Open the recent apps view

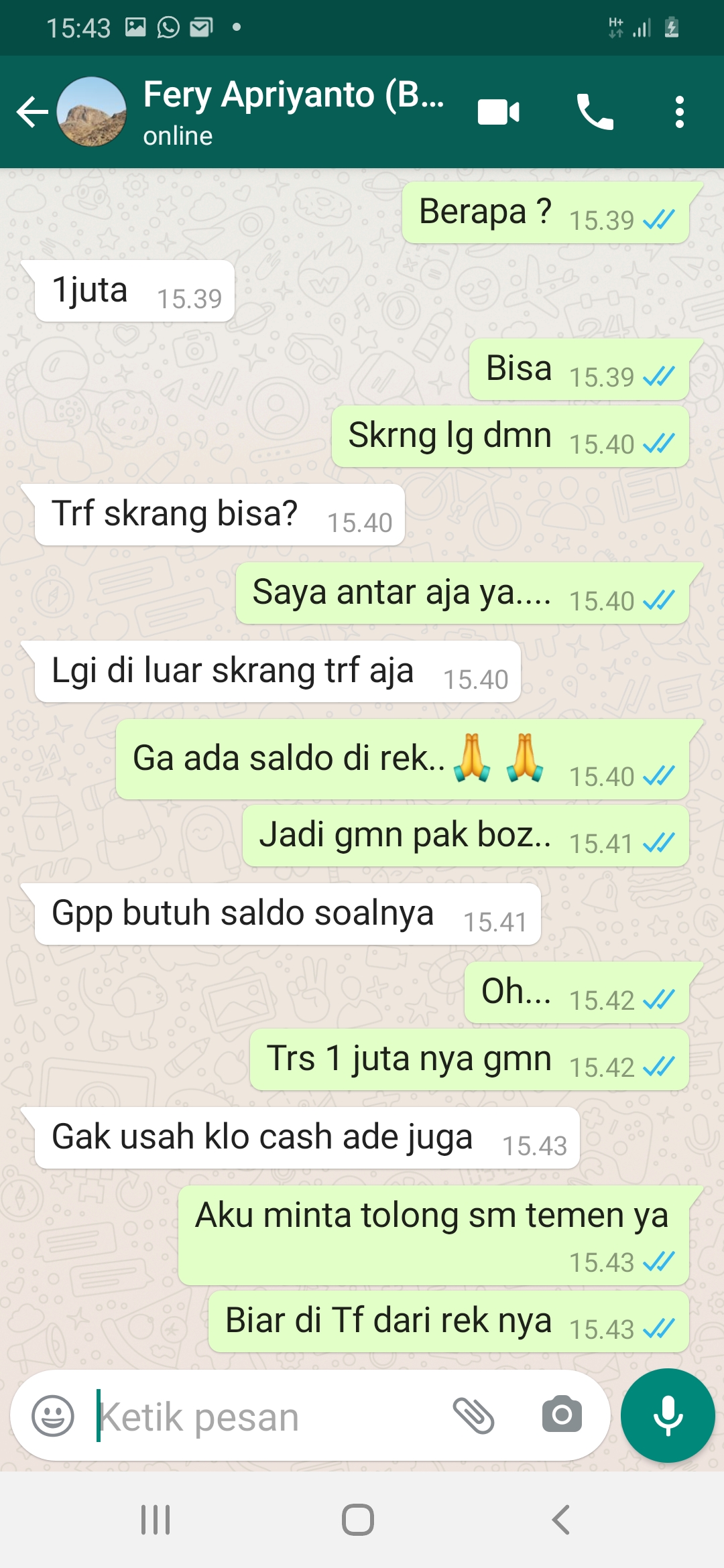[156, 1520]
